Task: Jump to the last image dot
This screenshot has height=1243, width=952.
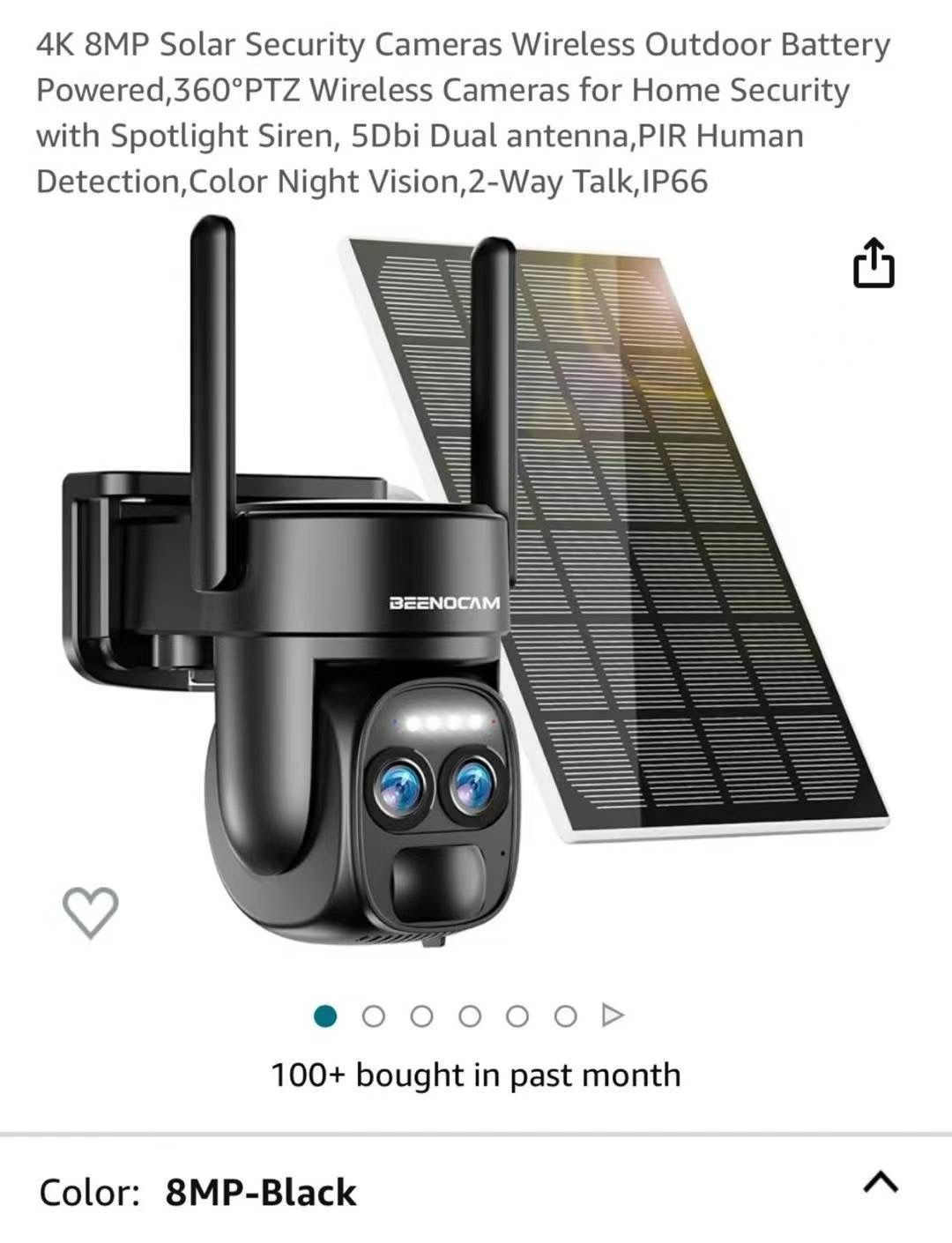Action: pos(566,1016)
